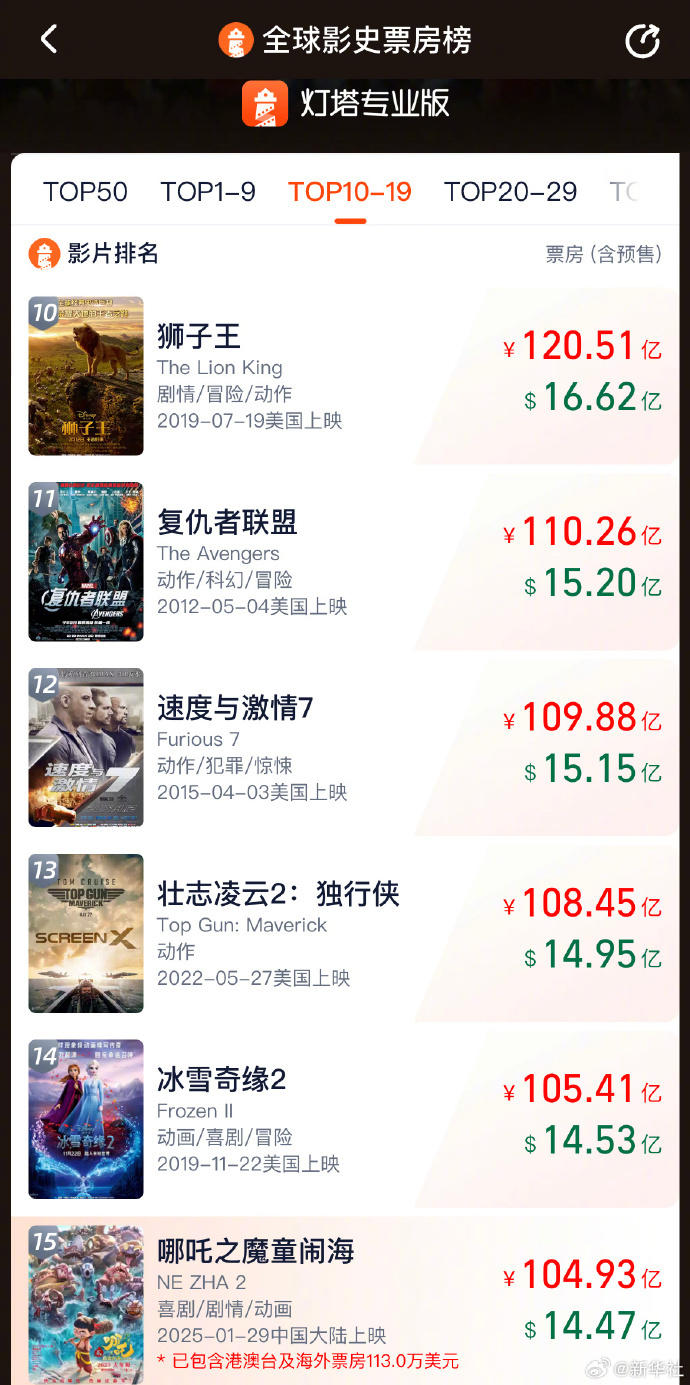Tap the share icon in the top bar
The height and width of the screenshot is (1385, 690).
coord(642,40)
